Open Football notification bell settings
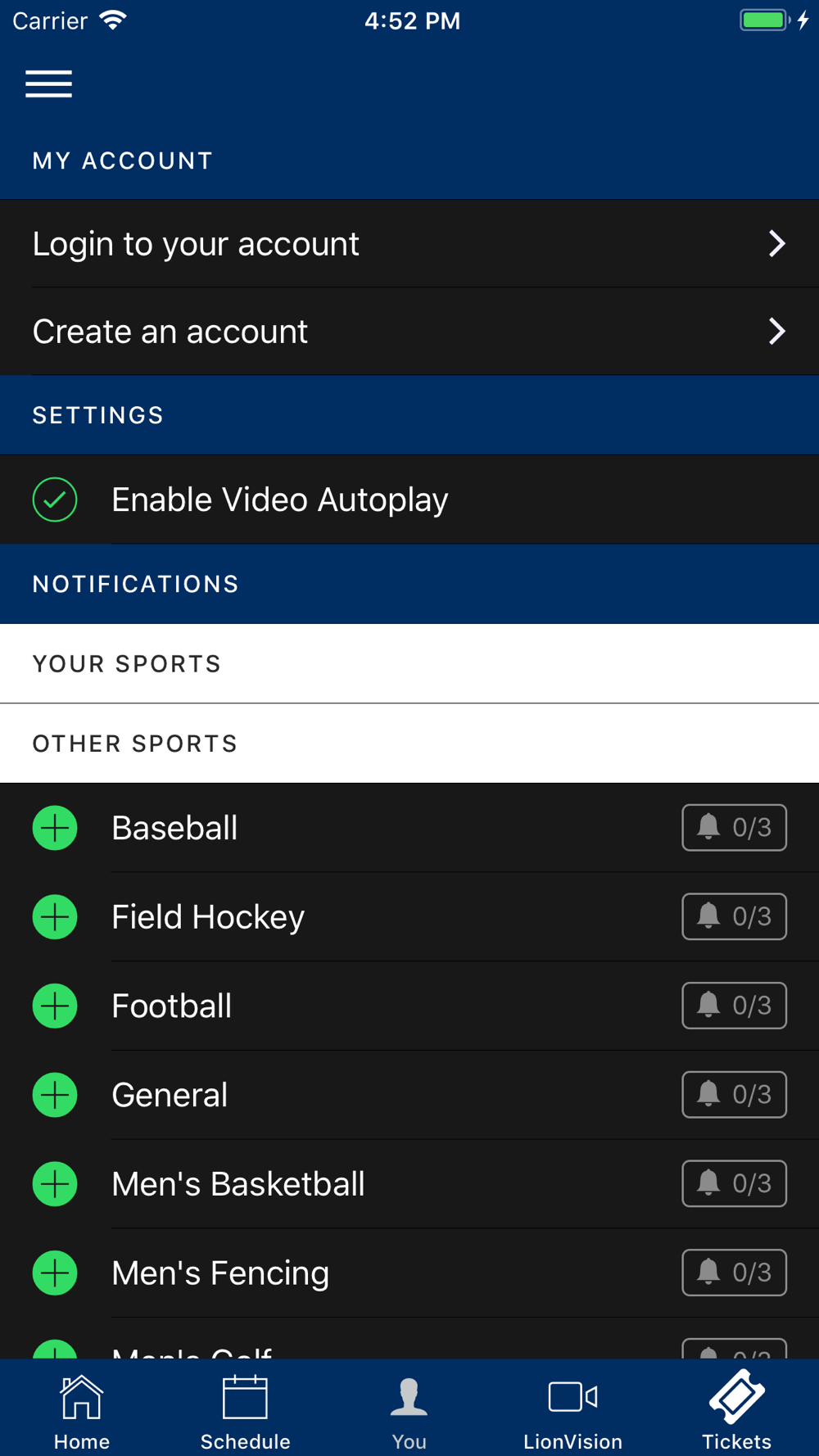819x1456 pixels. tap(734, 1006)
